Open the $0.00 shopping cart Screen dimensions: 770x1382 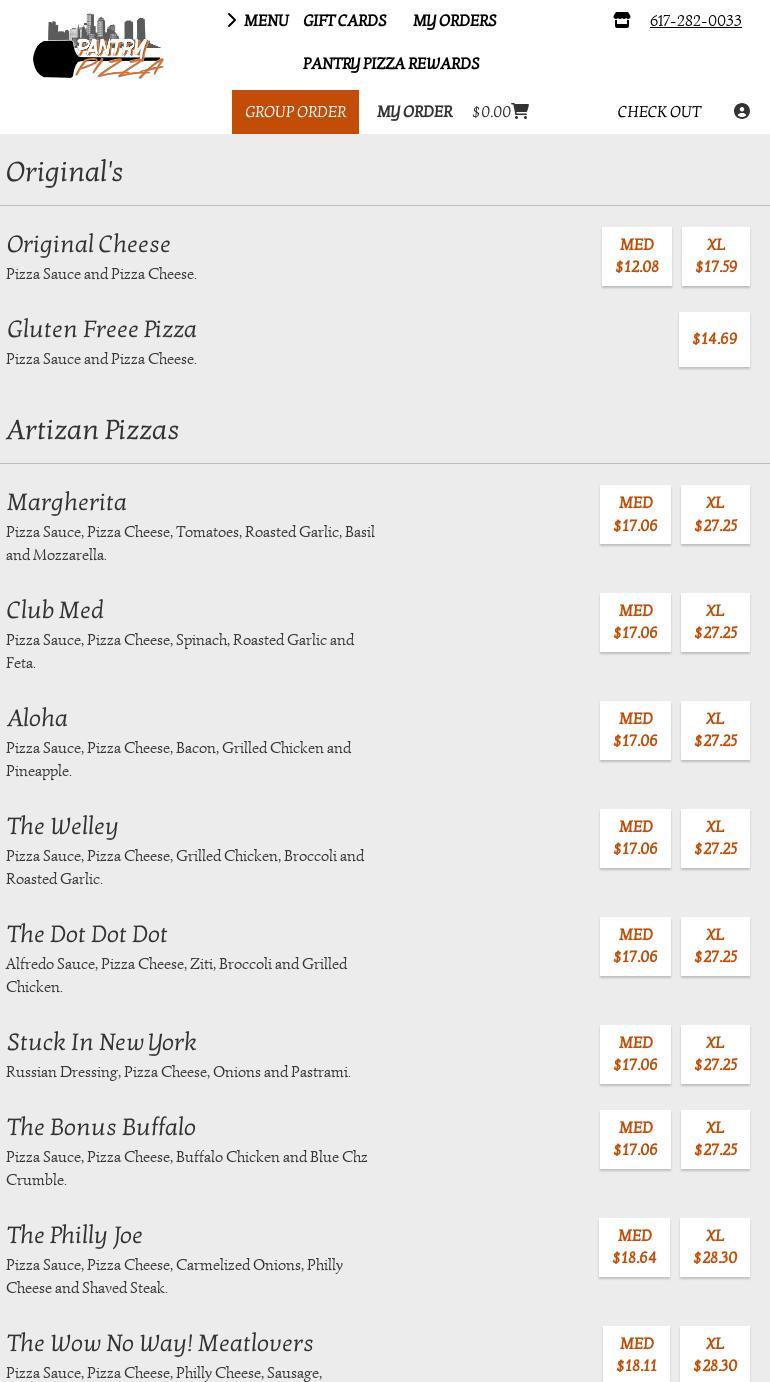click(500, 112)
